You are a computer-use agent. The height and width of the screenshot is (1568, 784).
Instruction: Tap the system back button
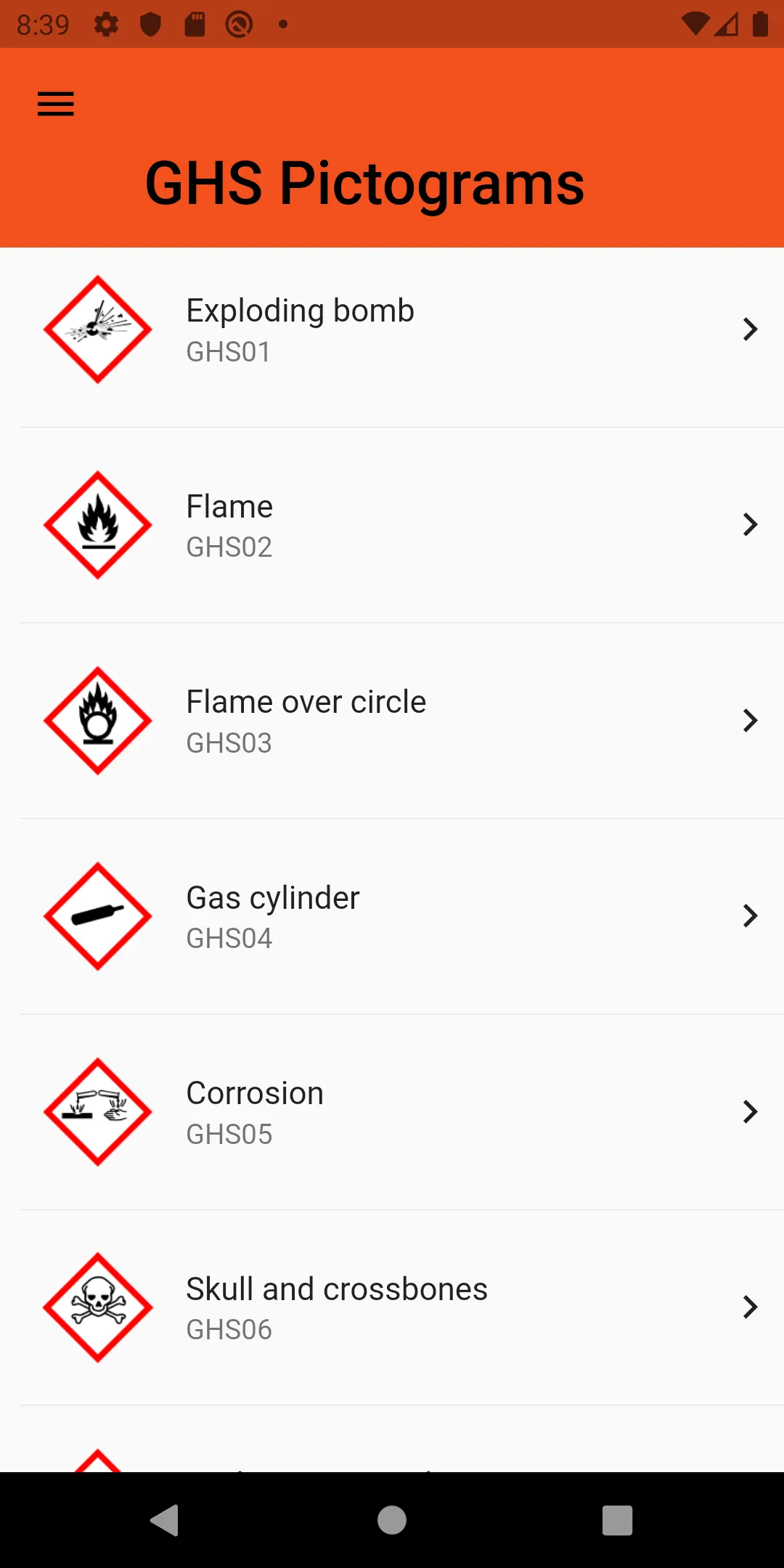click(x=165, y=1520)
